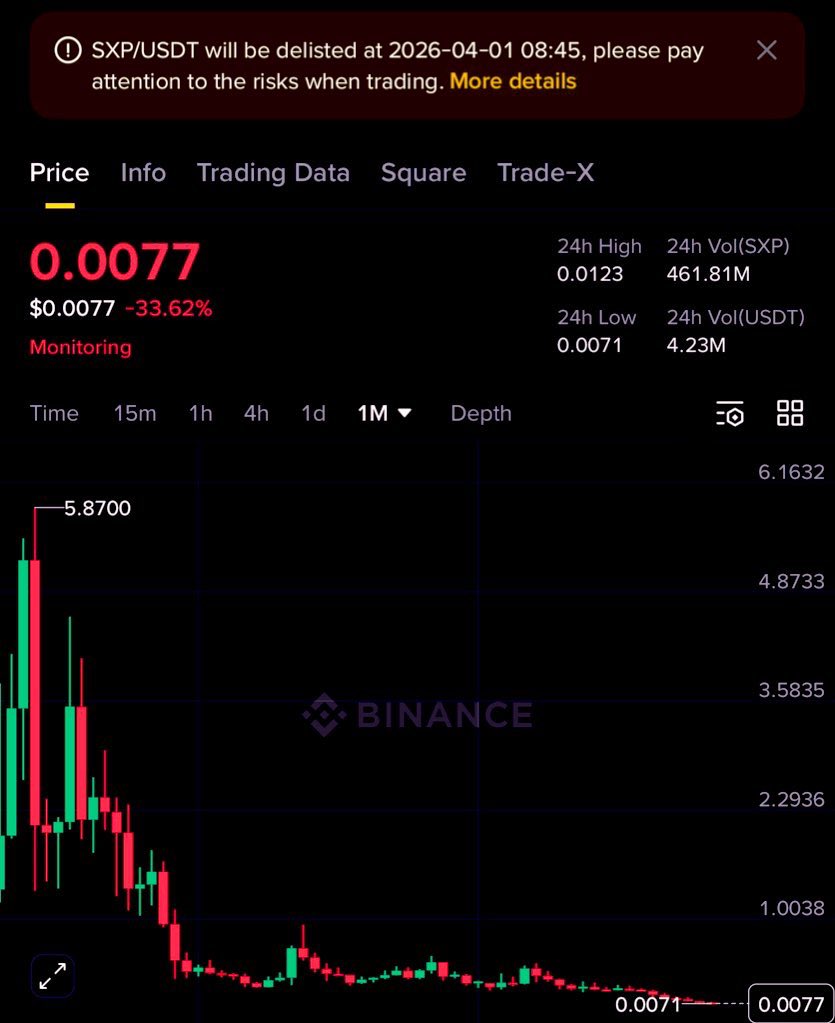The width and height of the screenshot is (835, 1023).
Task: Switch the chart to Time view
Action: point(54,413)
